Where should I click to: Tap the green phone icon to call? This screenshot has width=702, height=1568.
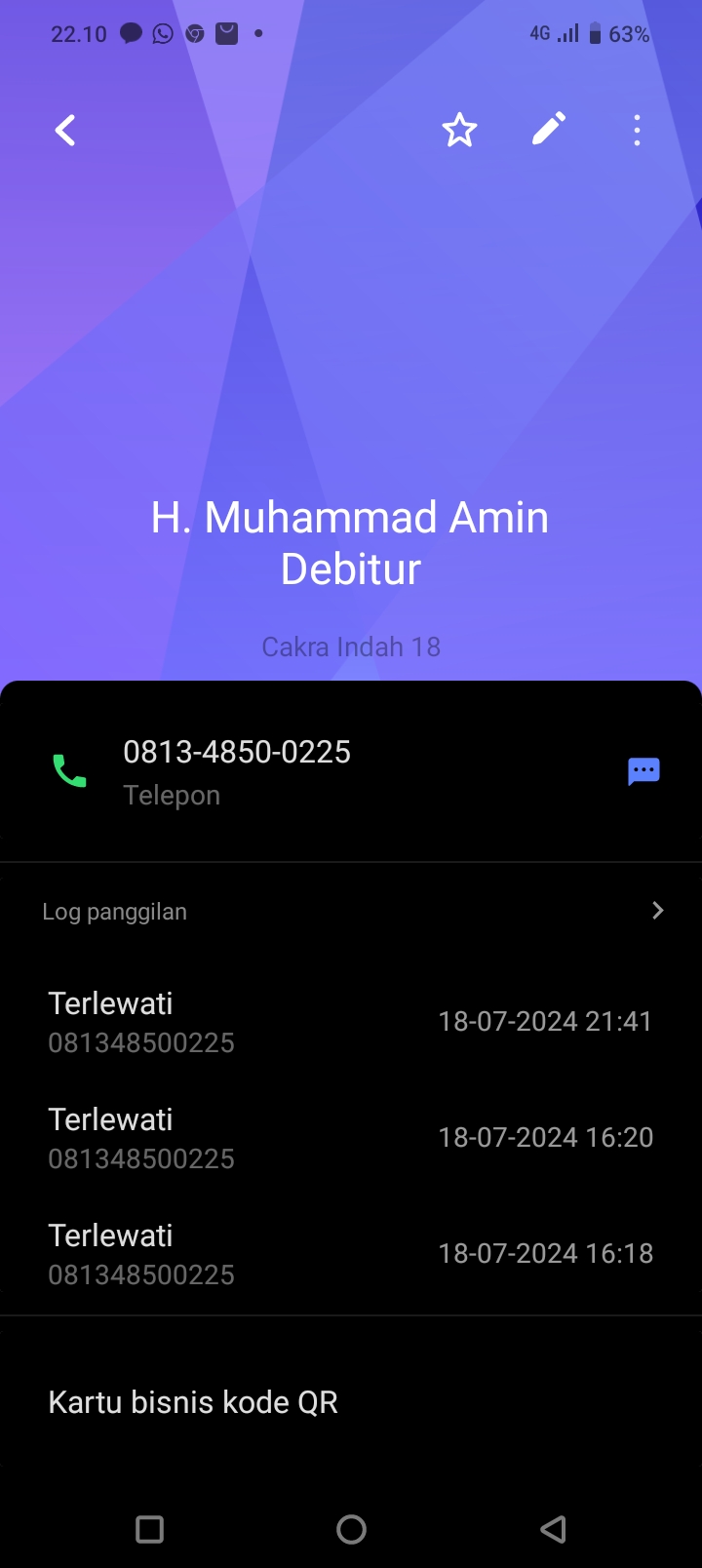[68, 770]
